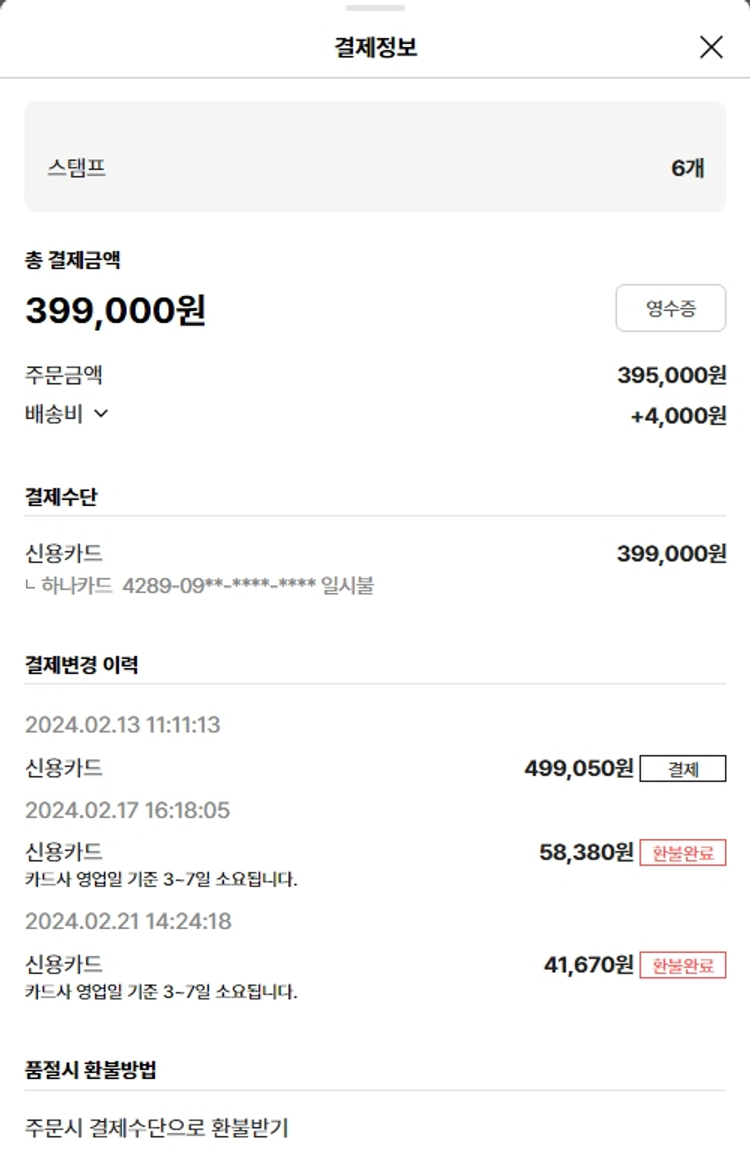Open the 영수증 receipt button
The image size is (750, 1172).
tap(670, 309)
